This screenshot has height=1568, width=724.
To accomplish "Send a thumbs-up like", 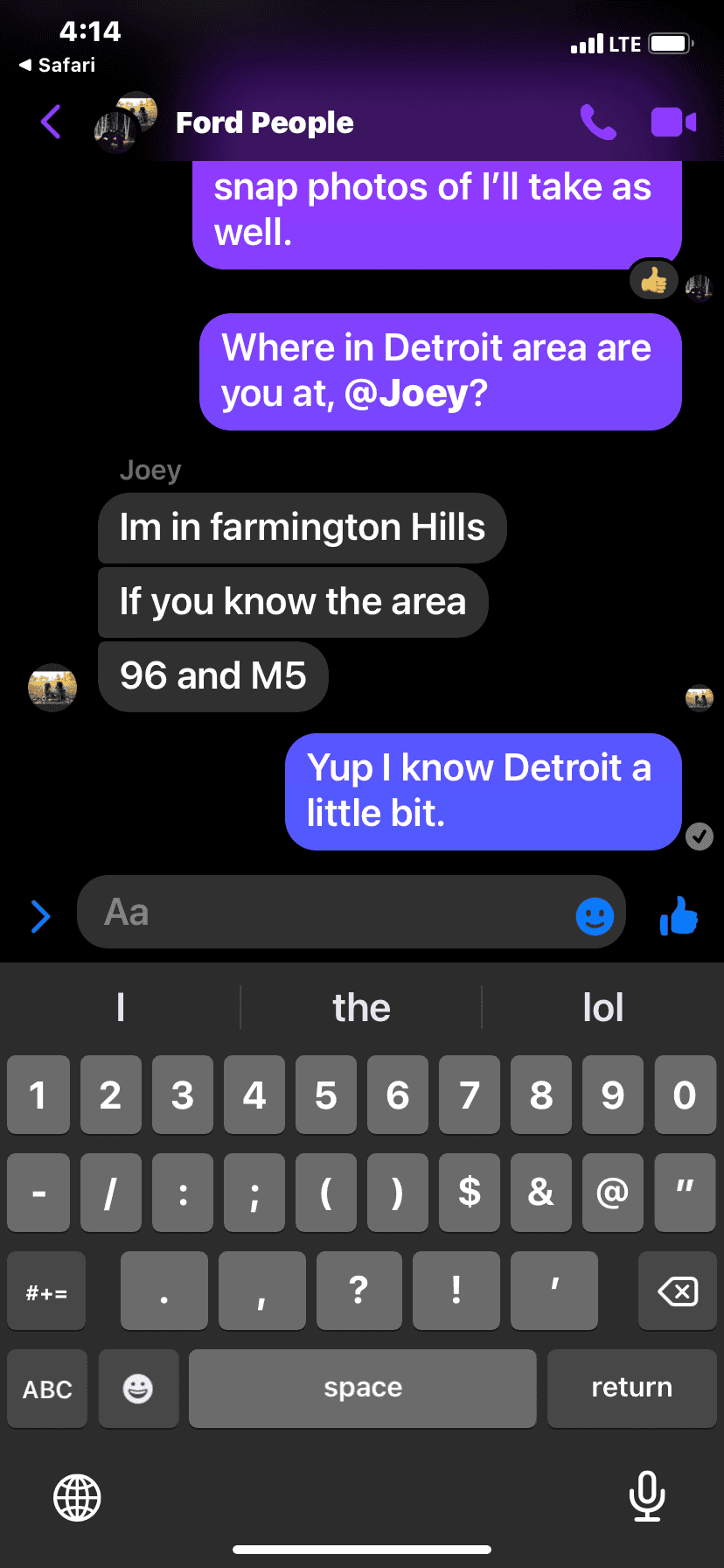I will (x=679, y=916).
